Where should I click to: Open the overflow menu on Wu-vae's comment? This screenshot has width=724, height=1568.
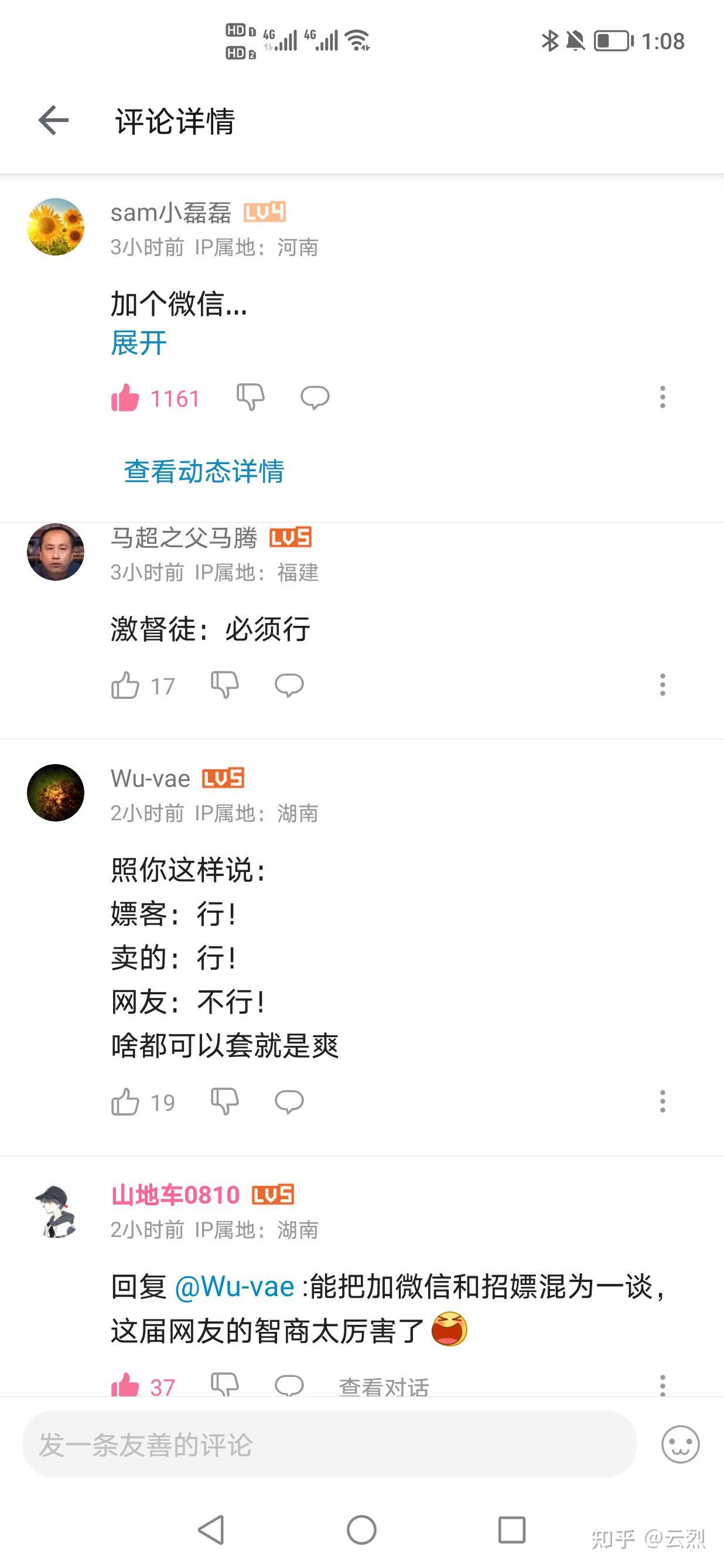[662, 1102]
